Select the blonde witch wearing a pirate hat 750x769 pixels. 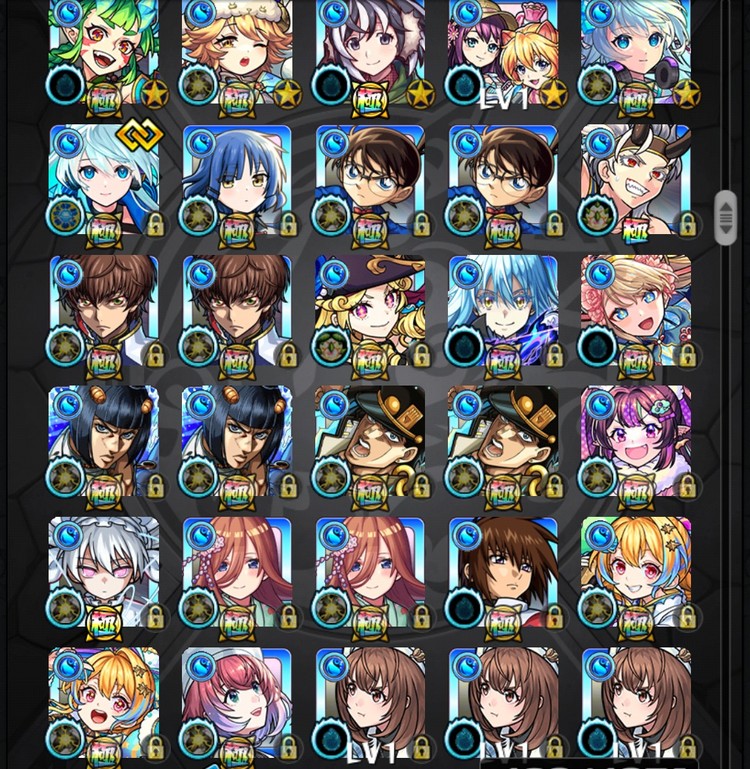tap(370, 310)
